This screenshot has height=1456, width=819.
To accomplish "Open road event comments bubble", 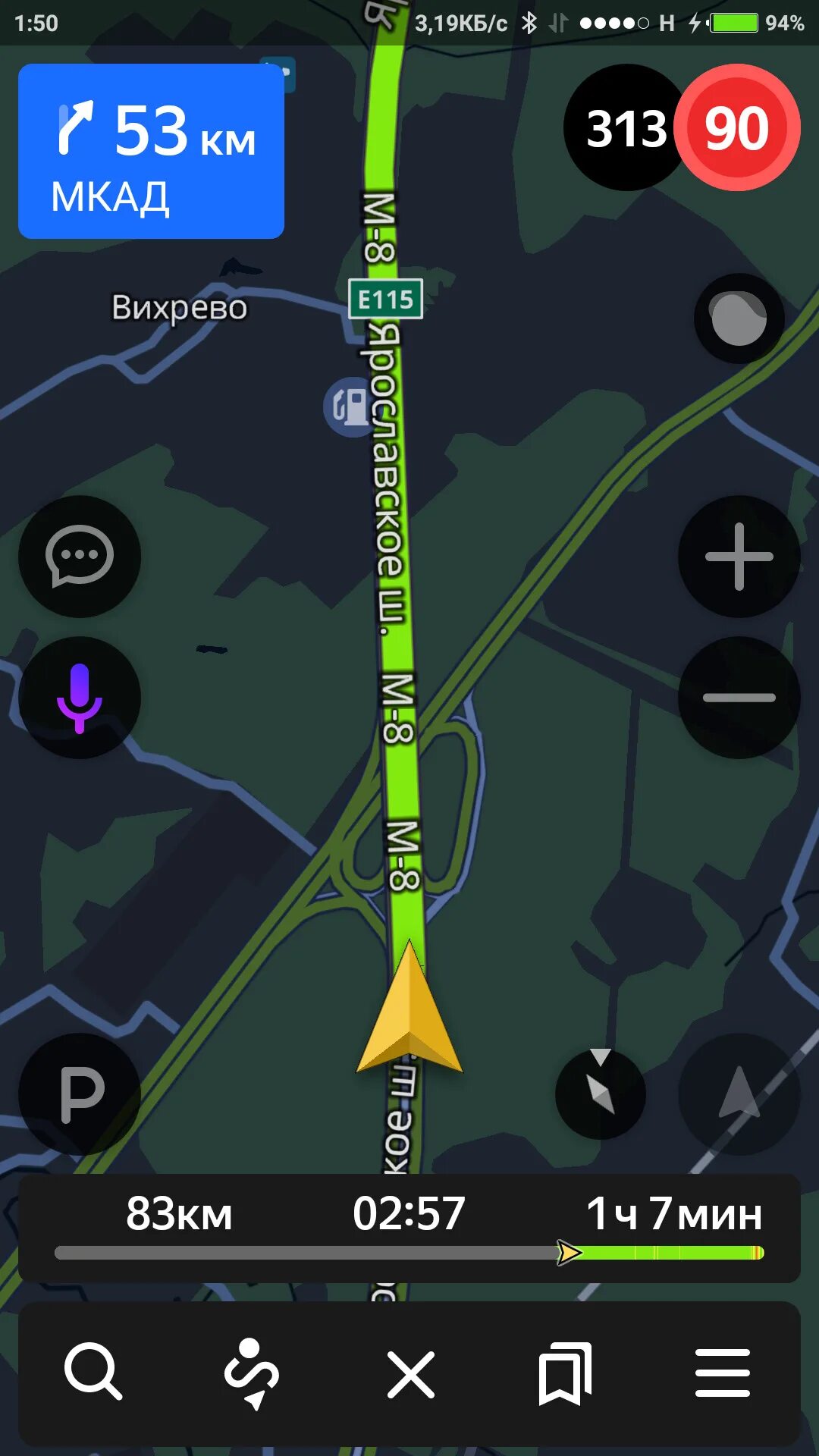I will point(80,557).
